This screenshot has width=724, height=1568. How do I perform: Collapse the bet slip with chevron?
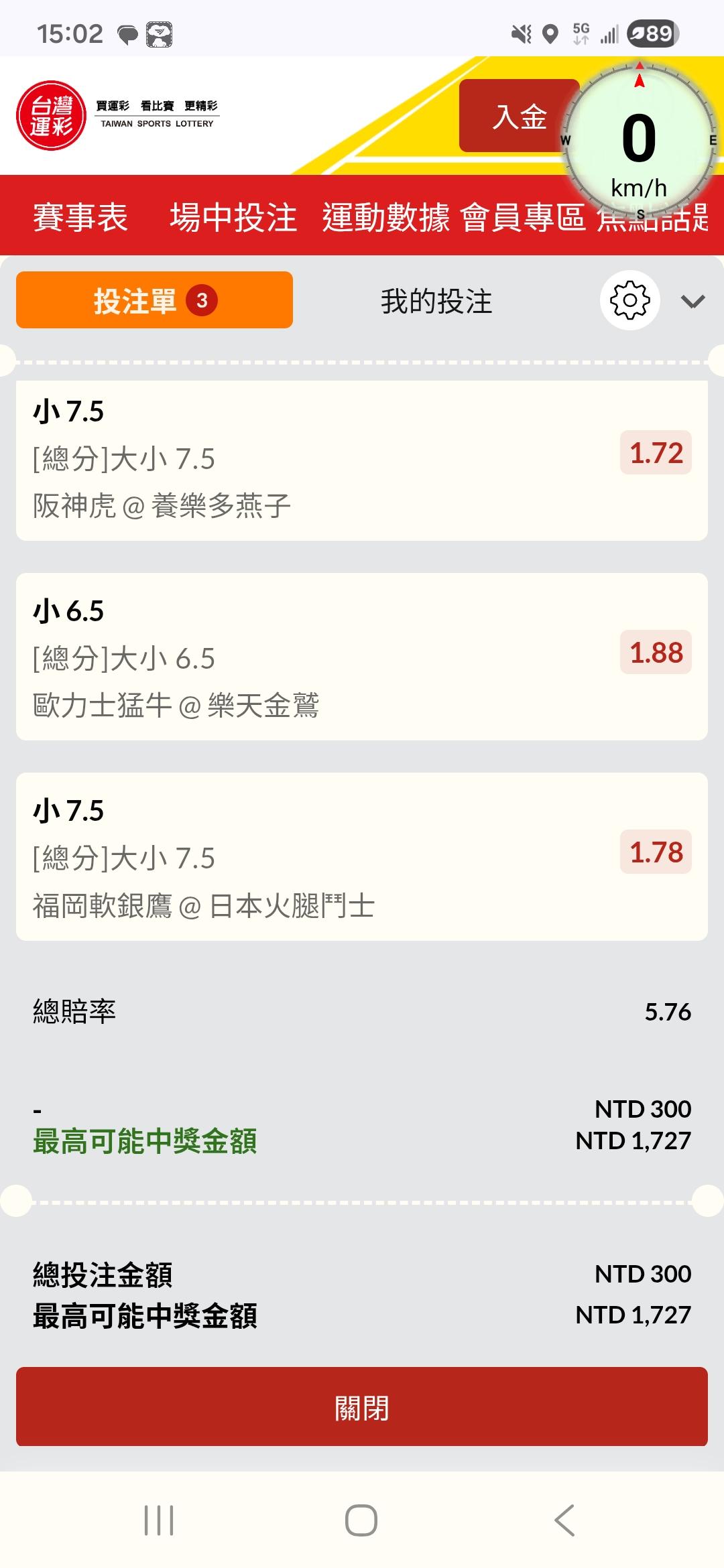[692, 302]
